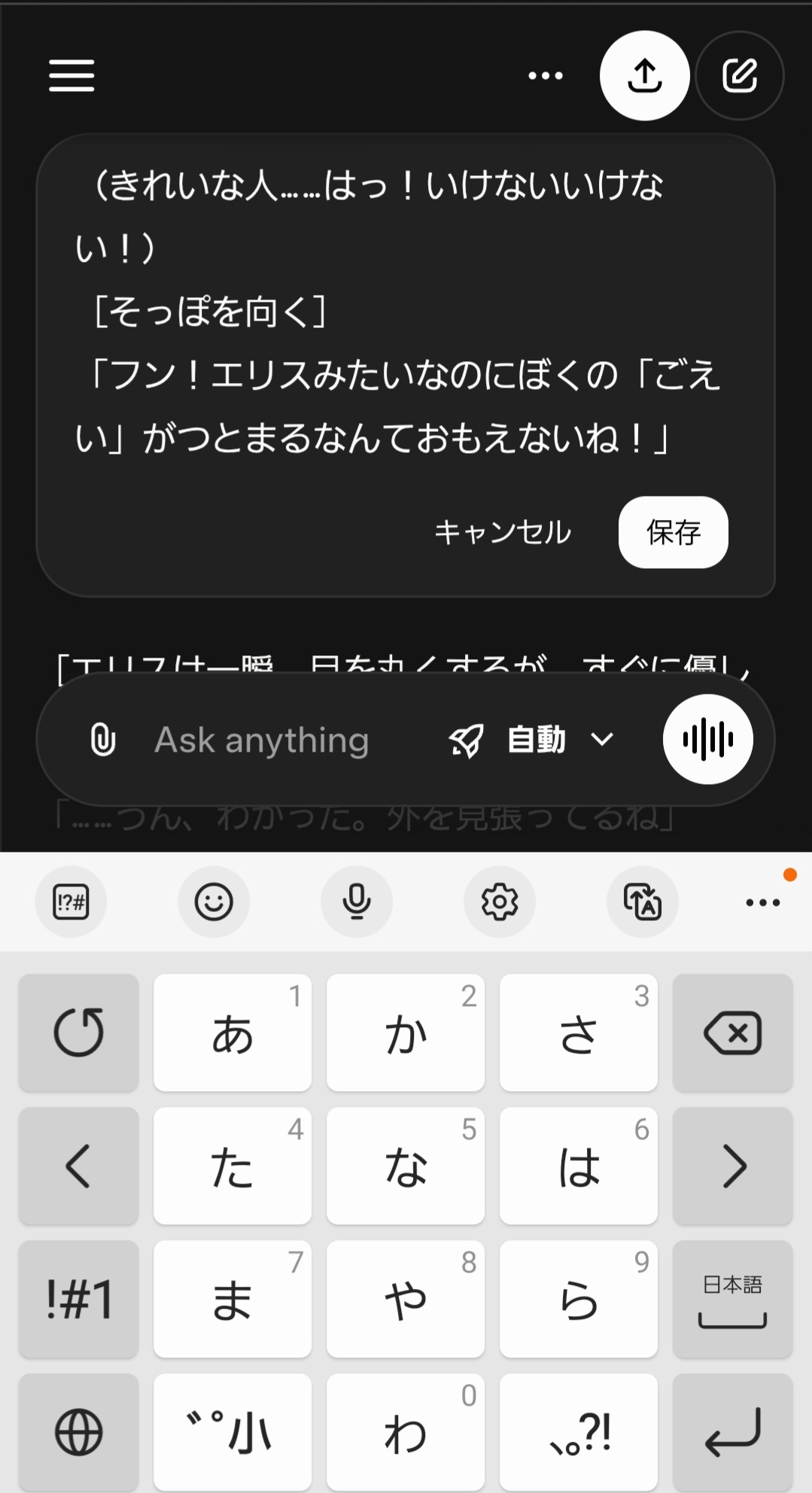Tap the enter key on the keyboard

coord(732,1431)
